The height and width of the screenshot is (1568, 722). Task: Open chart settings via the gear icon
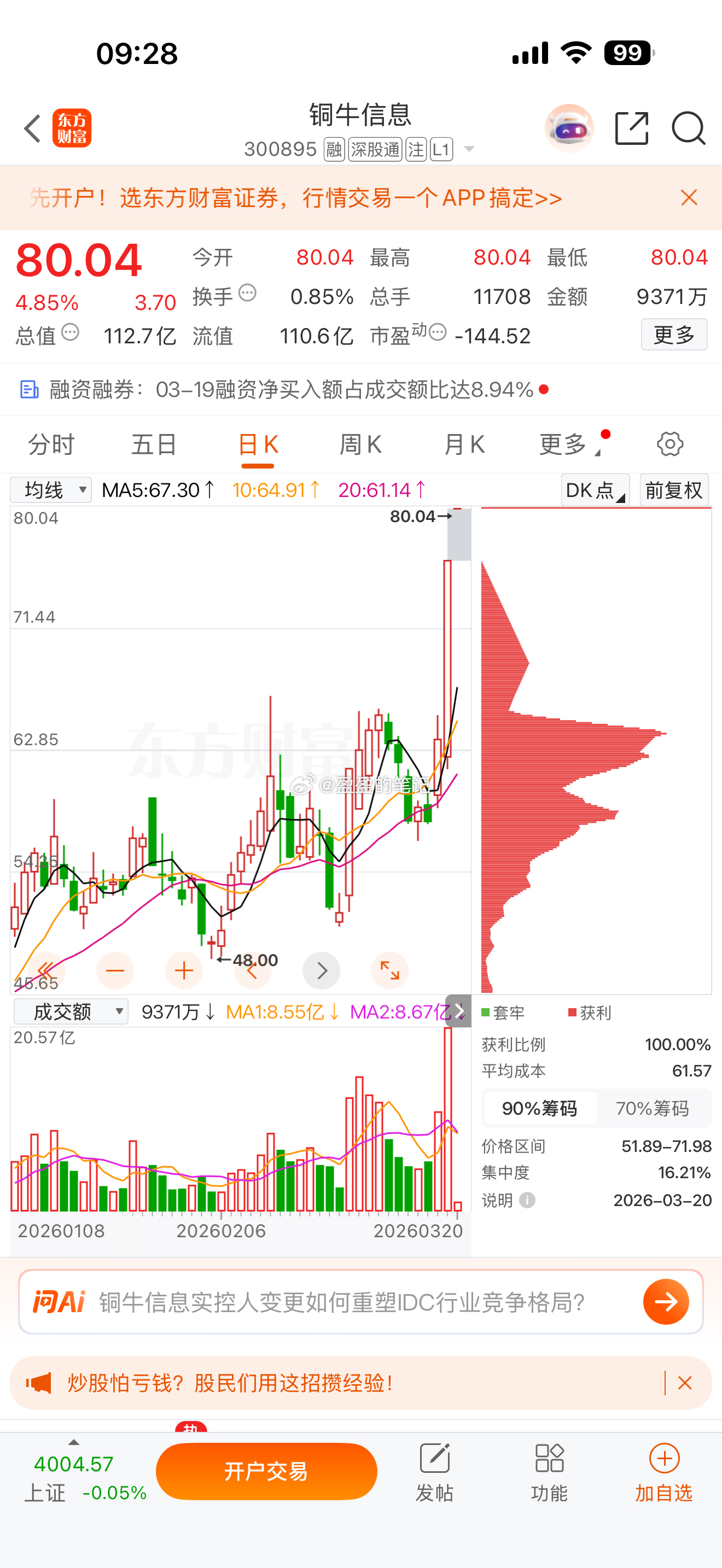pos(669,444)
